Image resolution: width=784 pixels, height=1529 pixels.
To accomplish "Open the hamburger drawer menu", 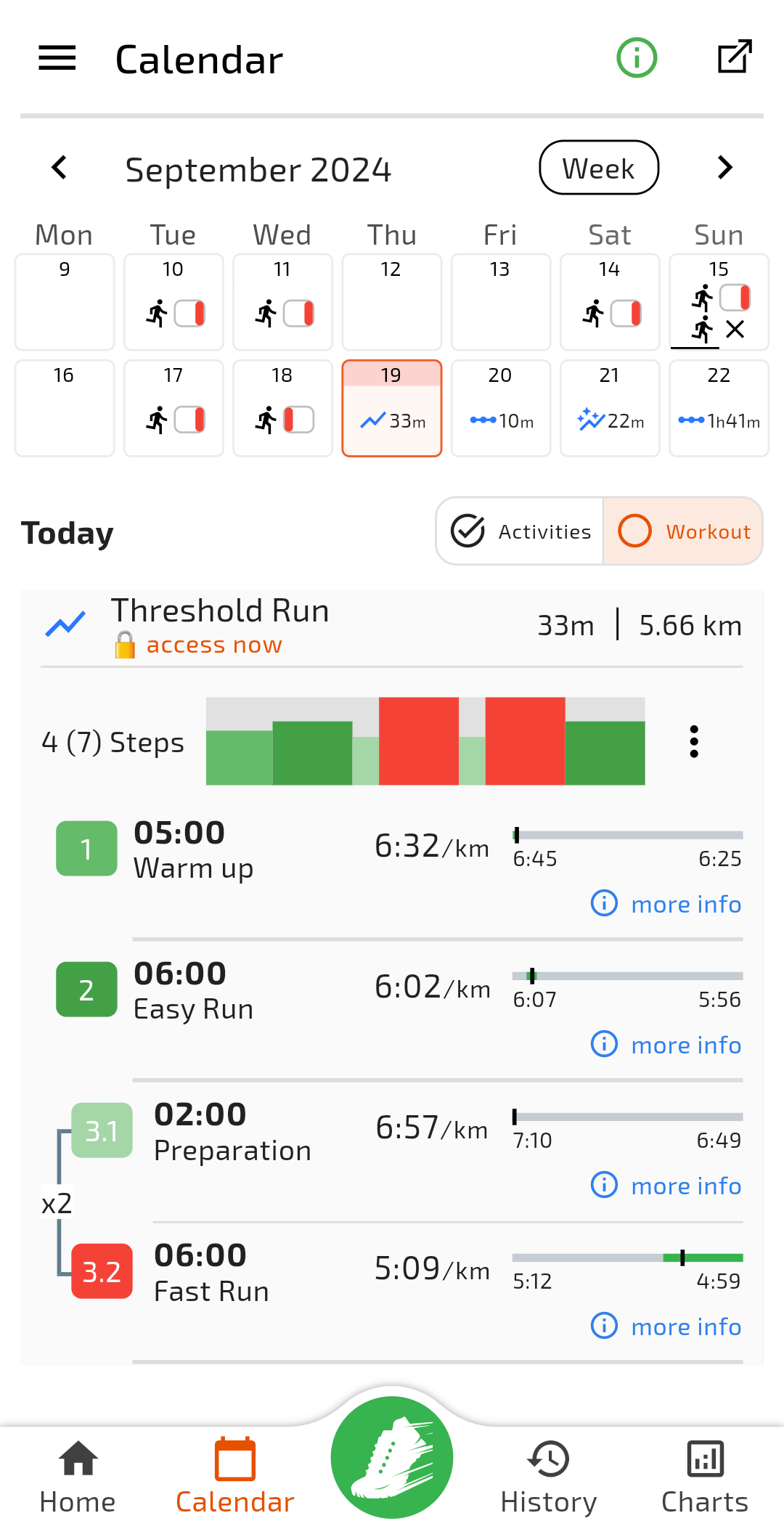I will pos(57,58).
